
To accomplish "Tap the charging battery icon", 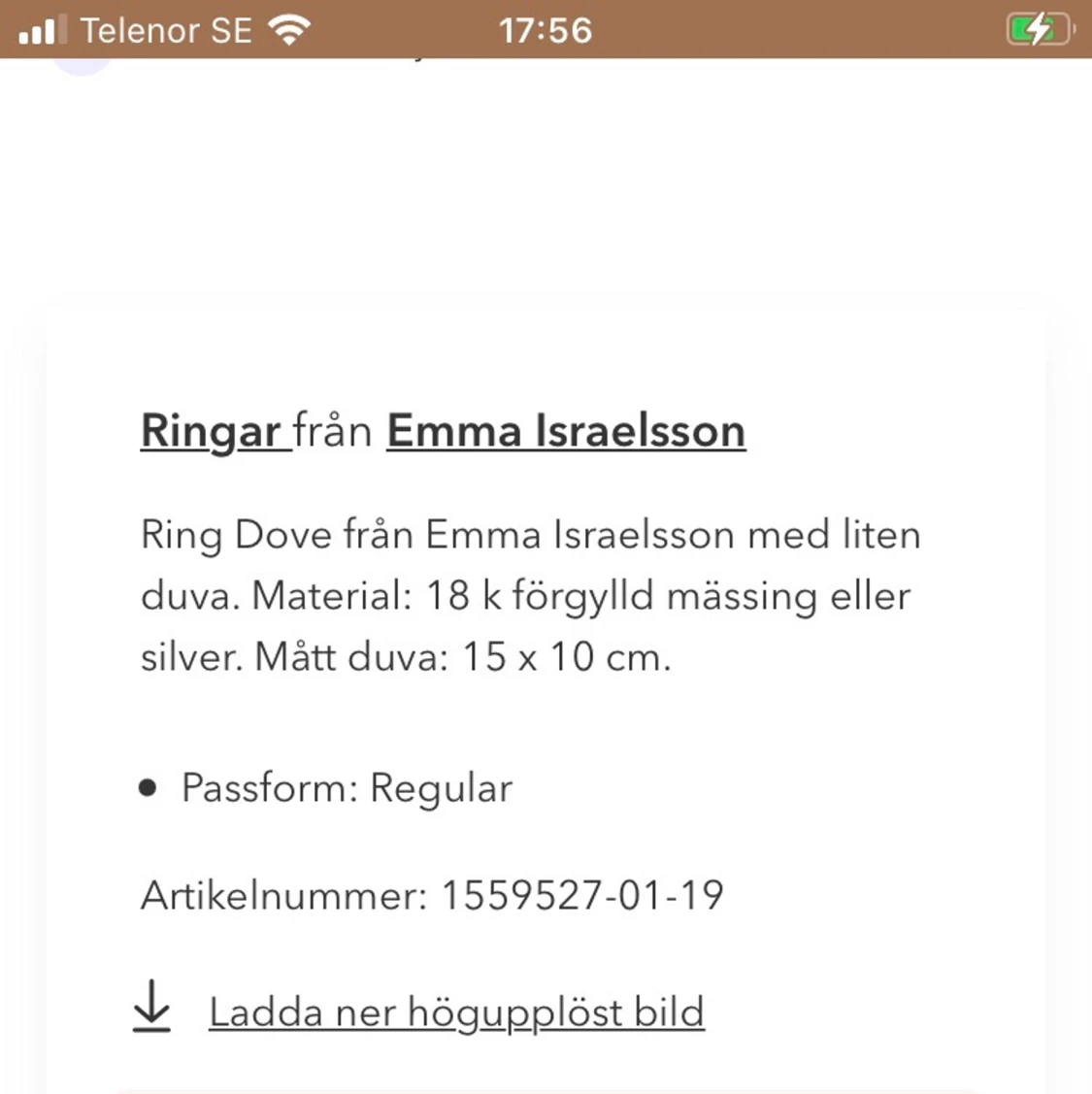I will (1038, 28).
